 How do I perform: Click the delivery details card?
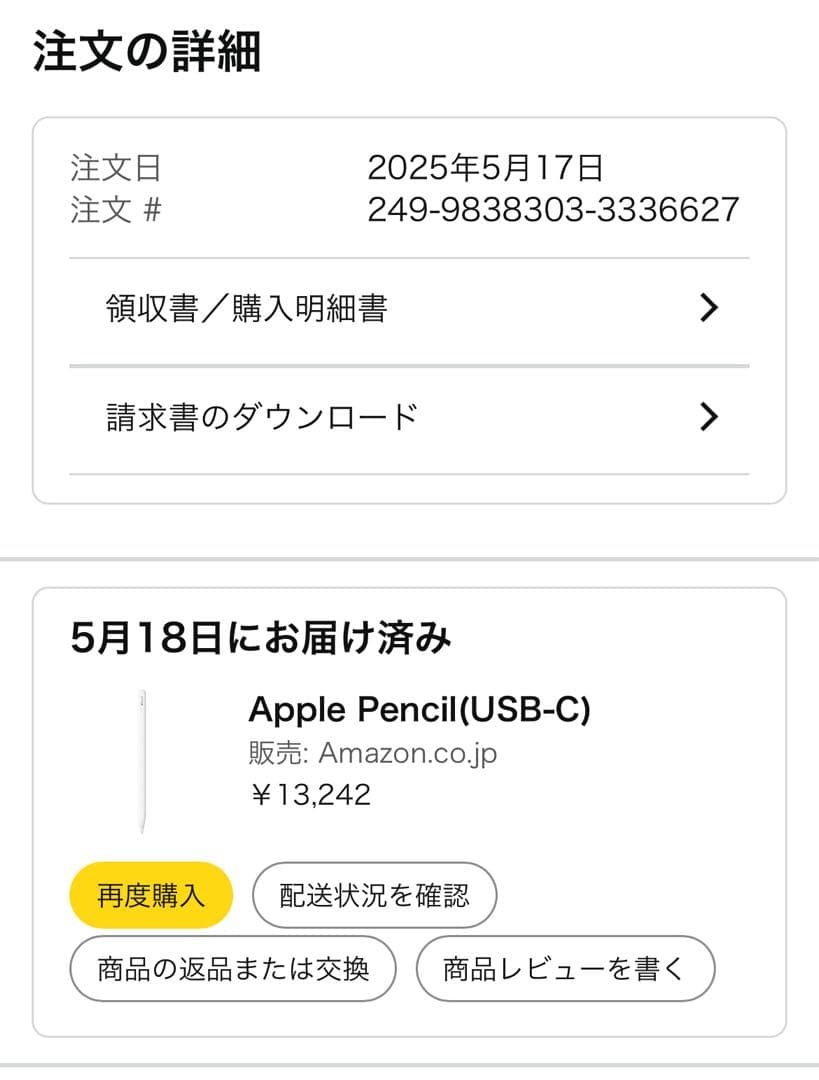click(x=410, y=810)
